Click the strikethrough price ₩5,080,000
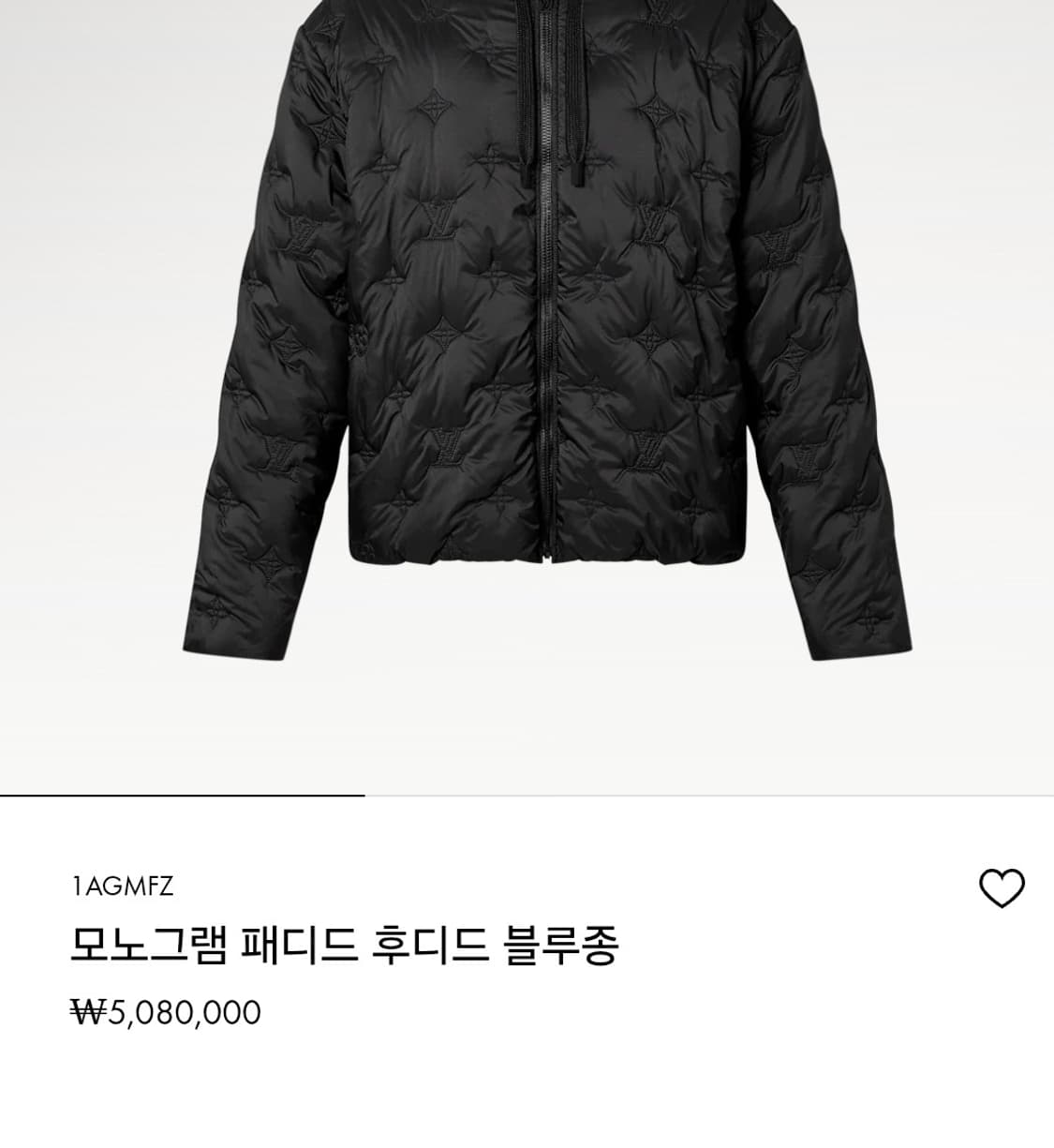Viewport: 1054px width, 1148px height. pyautogui.click(x=166, y=1012)
